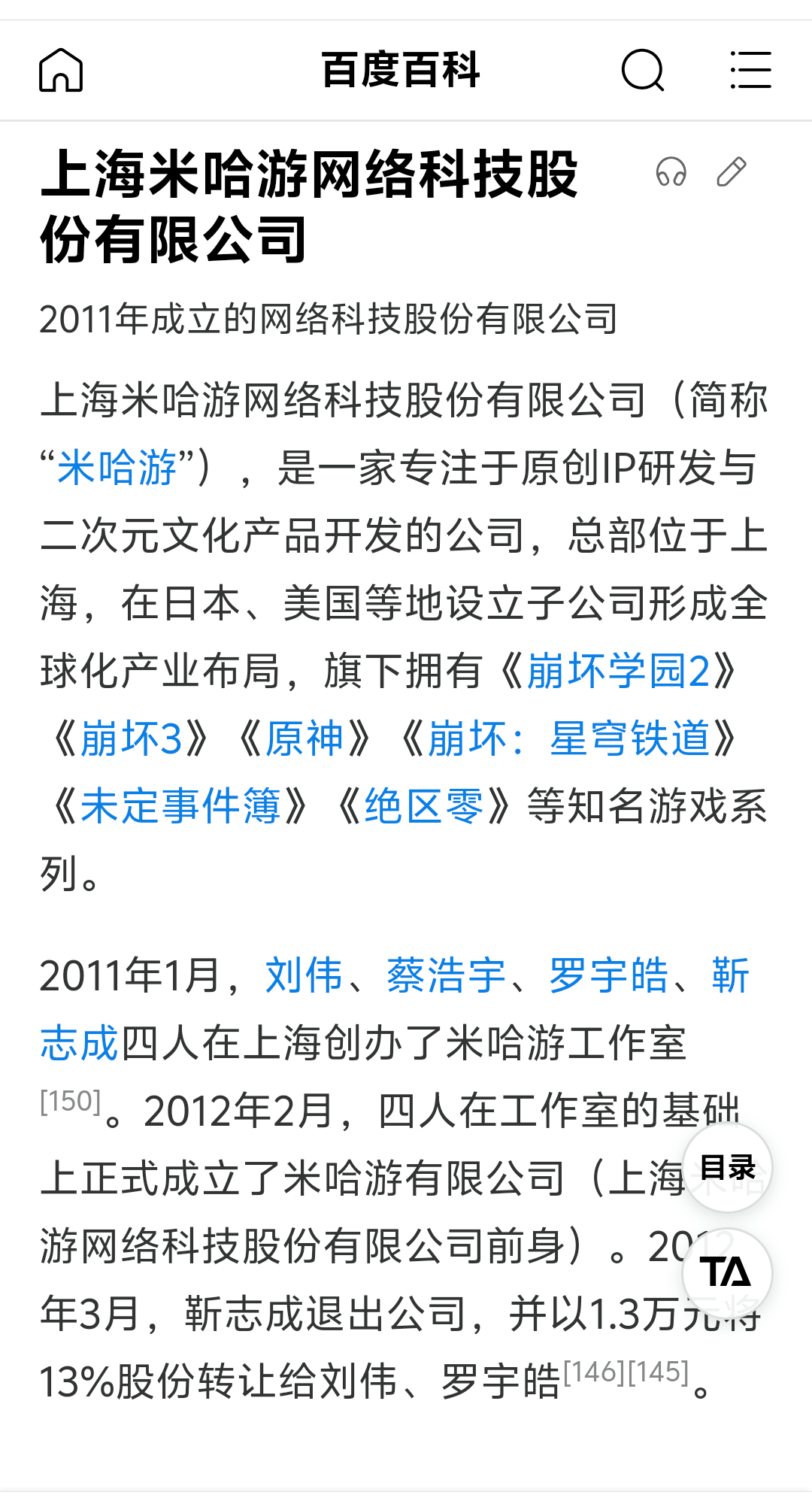Open the 米哈游 link
This screenshot has height=1501, width=812.
coord(117,468)
